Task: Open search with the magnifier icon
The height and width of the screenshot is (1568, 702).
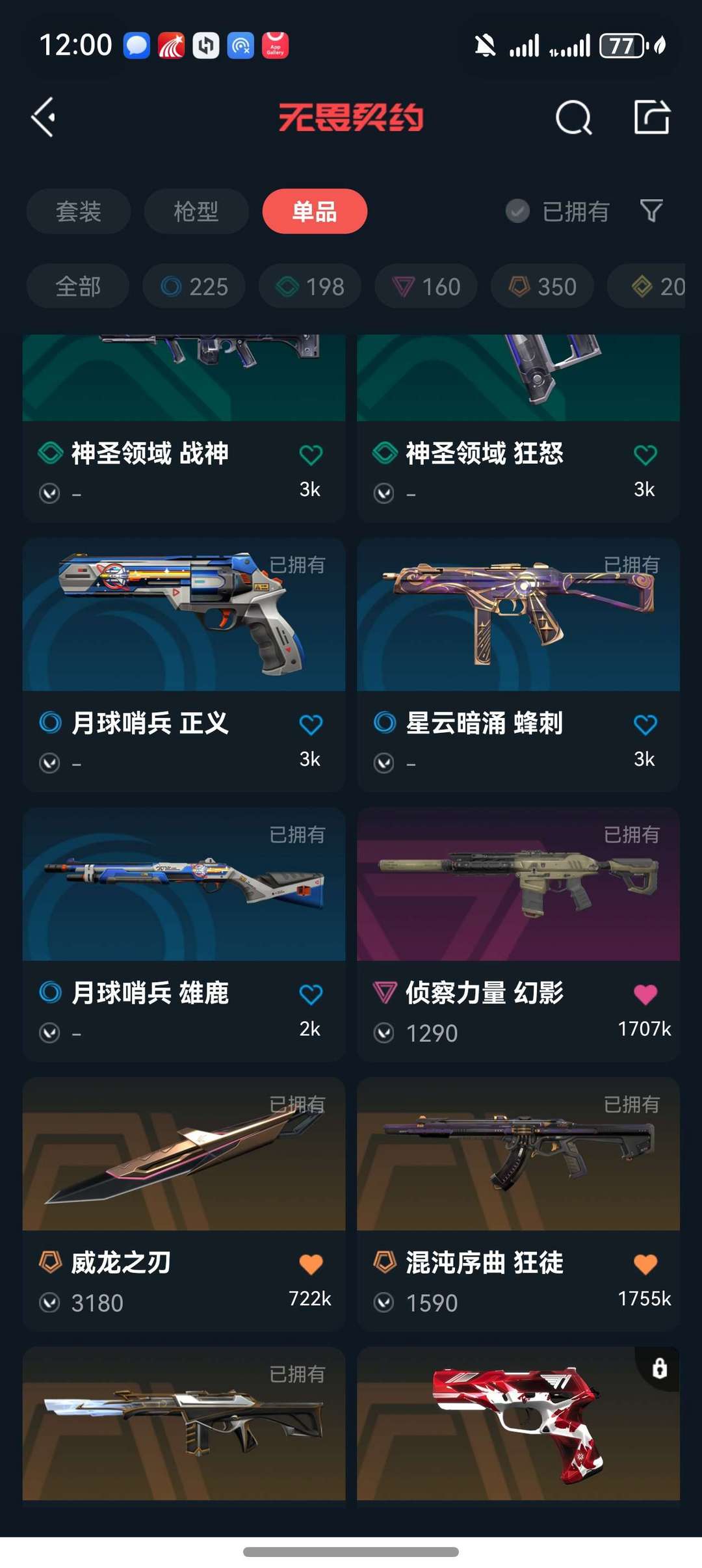Action: [573, 118]
